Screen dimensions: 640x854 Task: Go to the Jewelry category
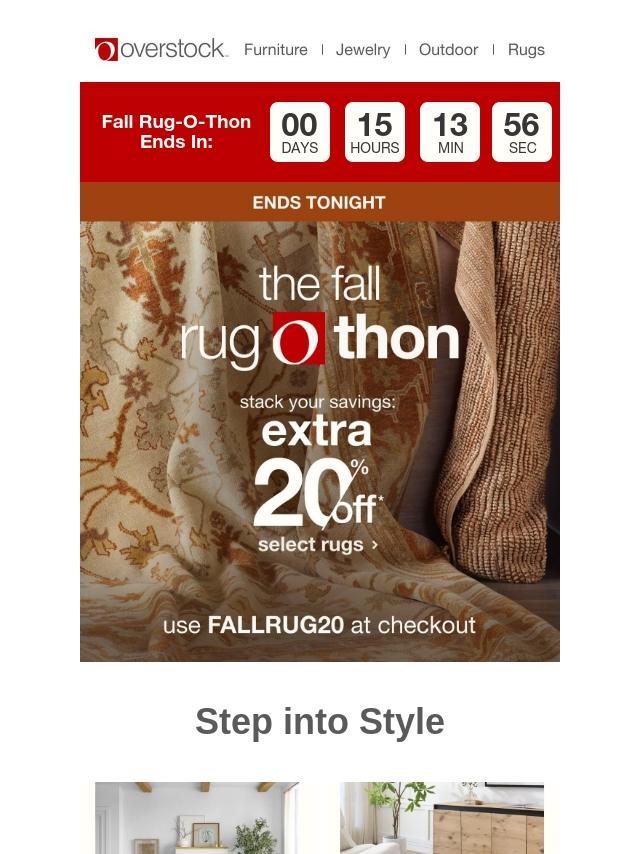[x=363, y=49]
